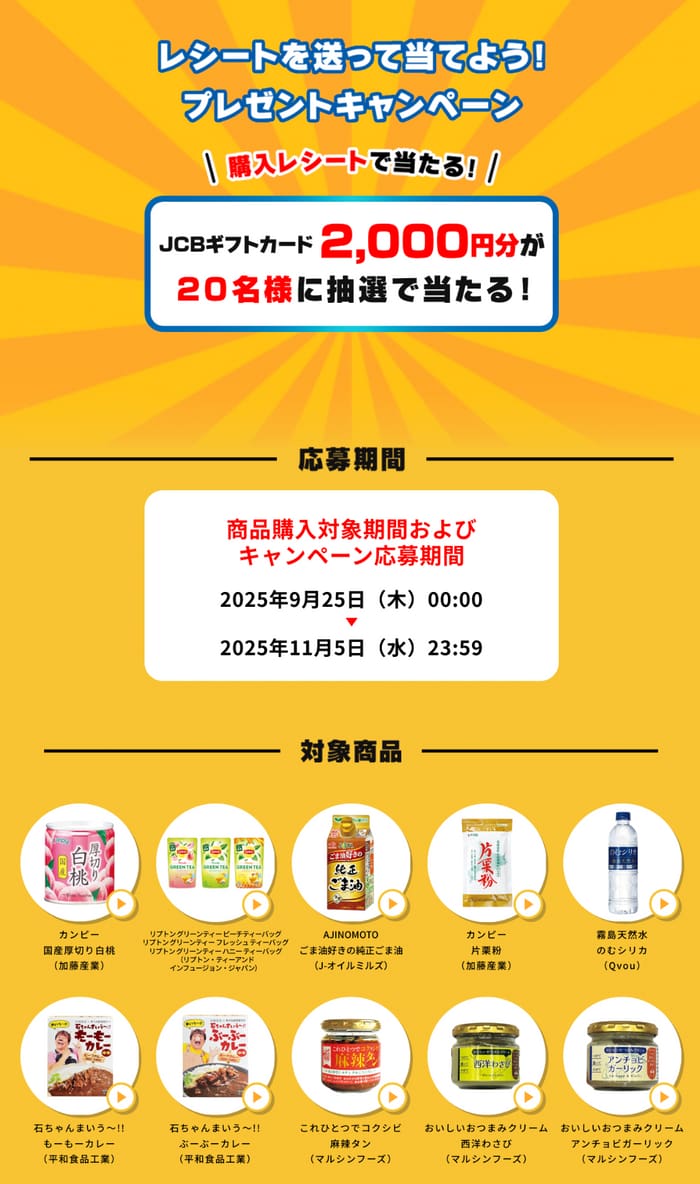Open AJINOMOTO 純正ごま油 product tile
Viewport: 700px width, 1184px height.
pos(351,863)
